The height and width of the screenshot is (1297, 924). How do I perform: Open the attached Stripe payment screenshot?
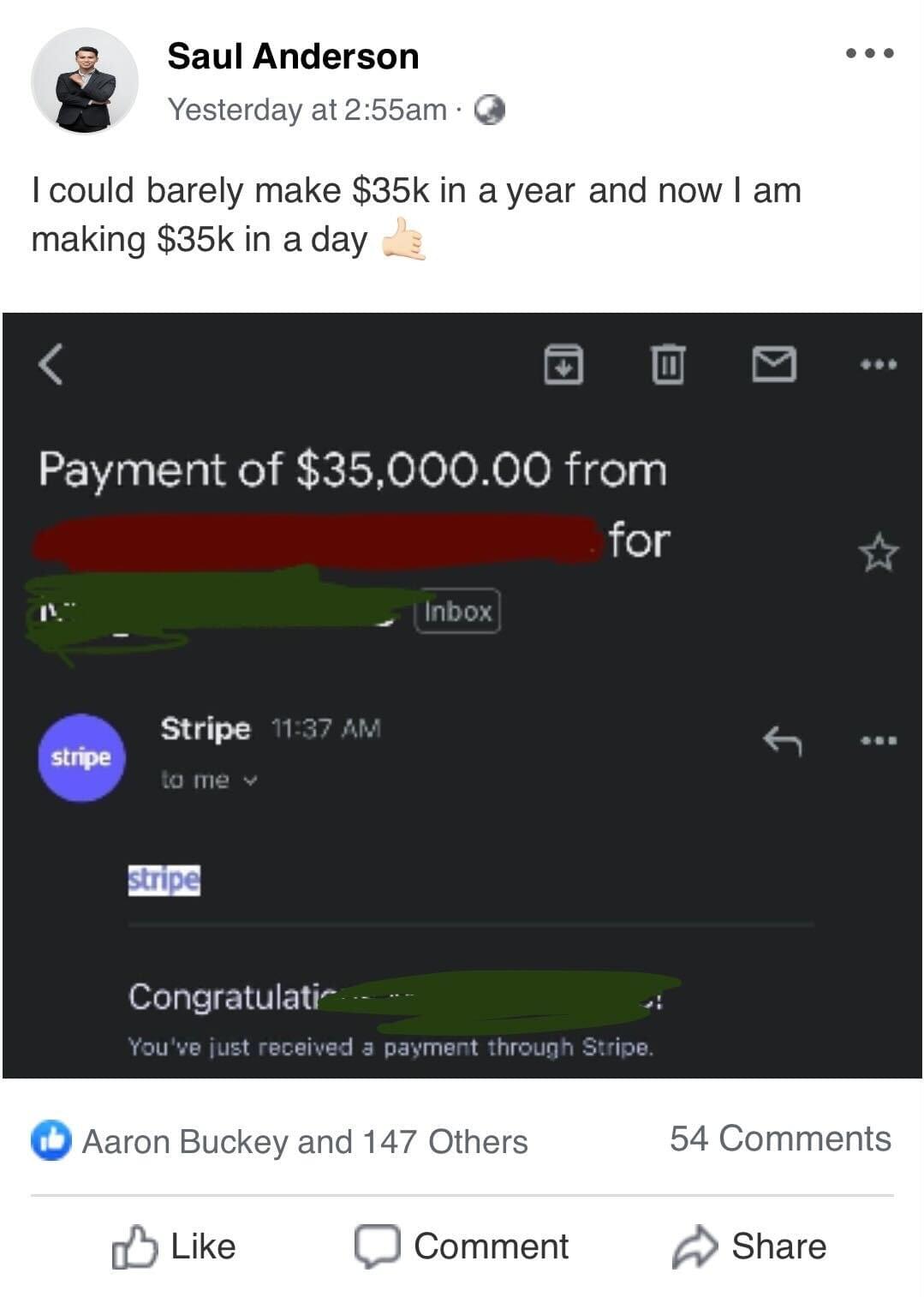coord(462,694)
